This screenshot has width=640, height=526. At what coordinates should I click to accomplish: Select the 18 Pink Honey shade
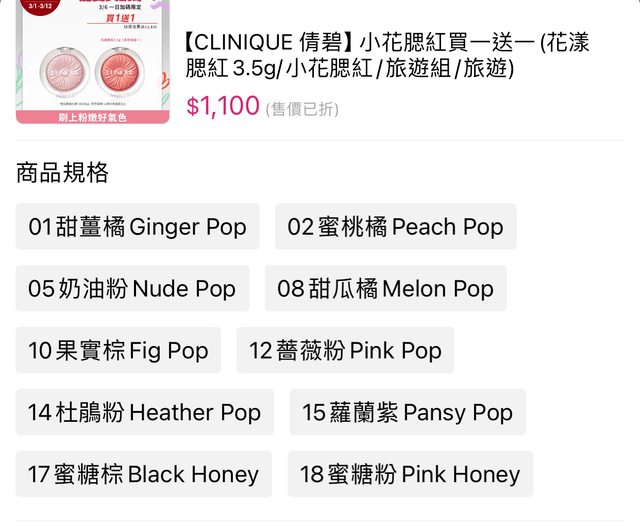point(410,474)
